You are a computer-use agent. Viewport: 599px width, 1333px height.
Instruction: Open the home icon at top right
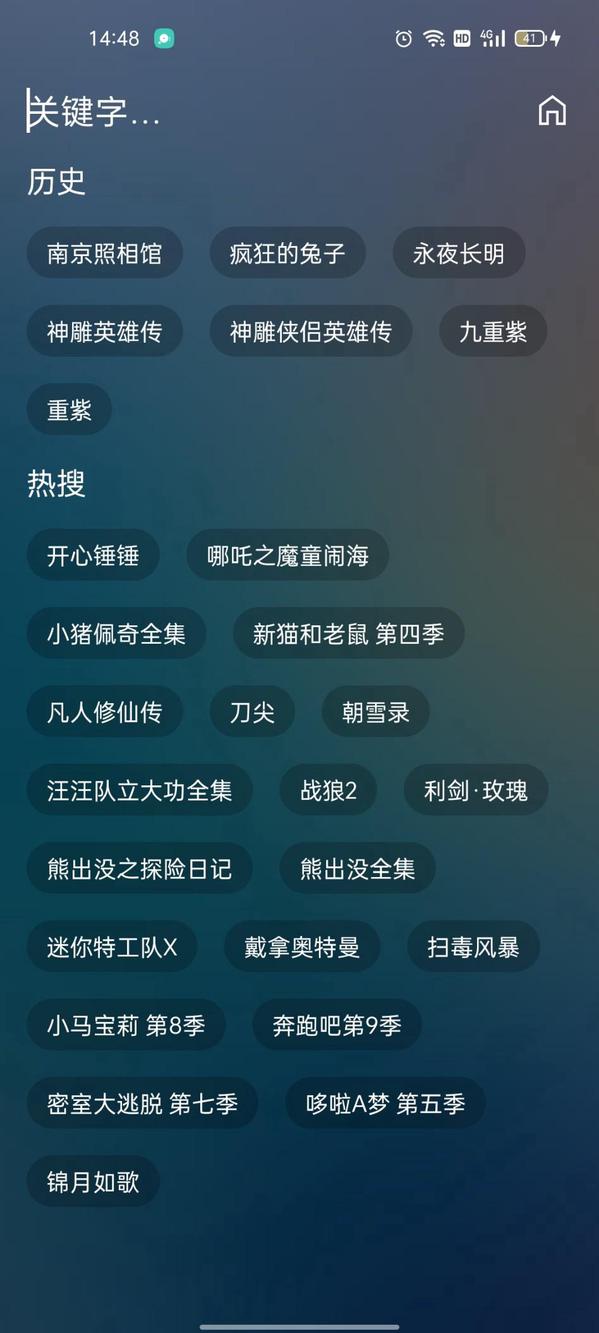pyautogui.click(x=552, y=111)
